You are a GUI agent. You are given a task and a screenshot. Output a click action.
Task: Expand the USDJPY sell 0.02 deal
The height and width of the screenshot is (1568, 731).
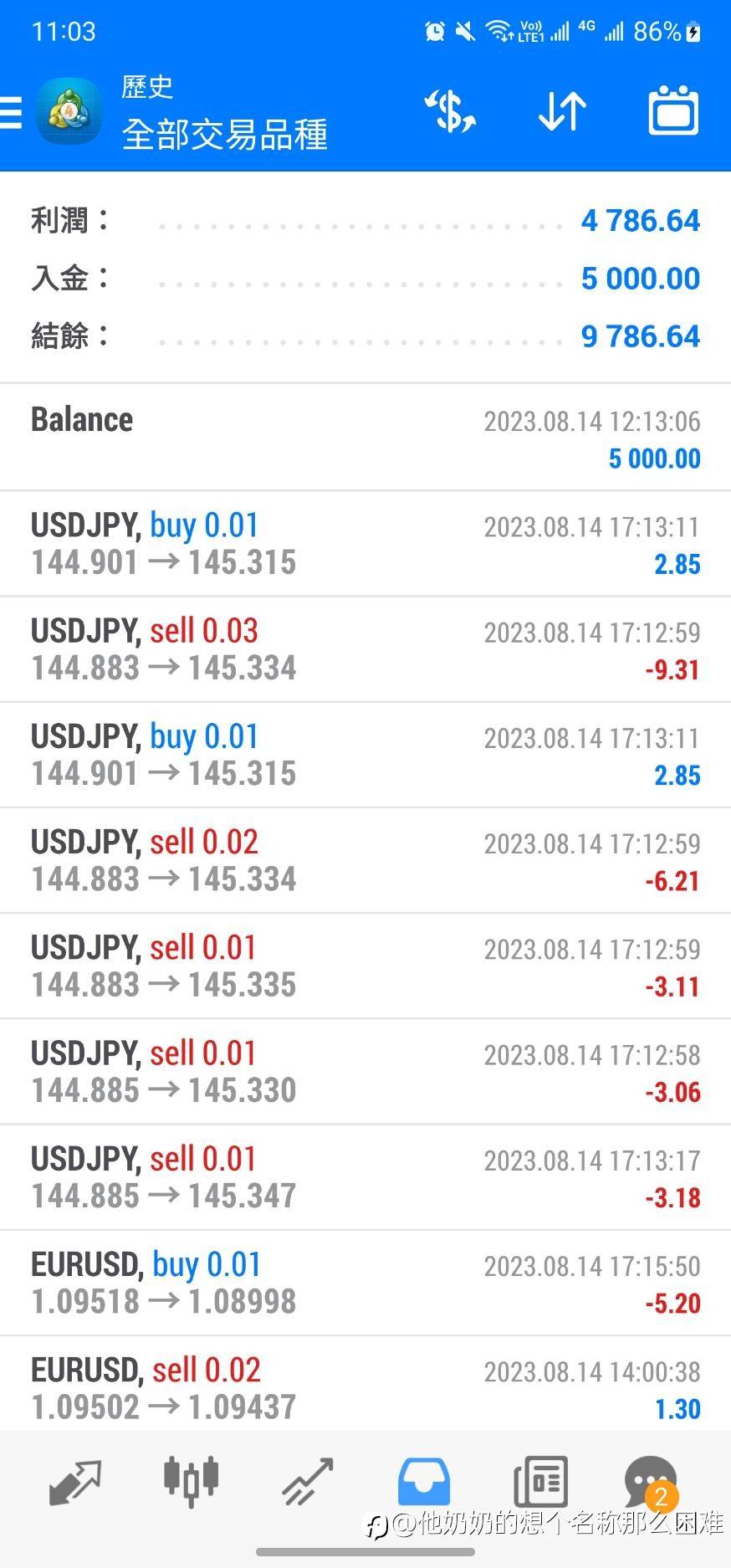[365, 860]
